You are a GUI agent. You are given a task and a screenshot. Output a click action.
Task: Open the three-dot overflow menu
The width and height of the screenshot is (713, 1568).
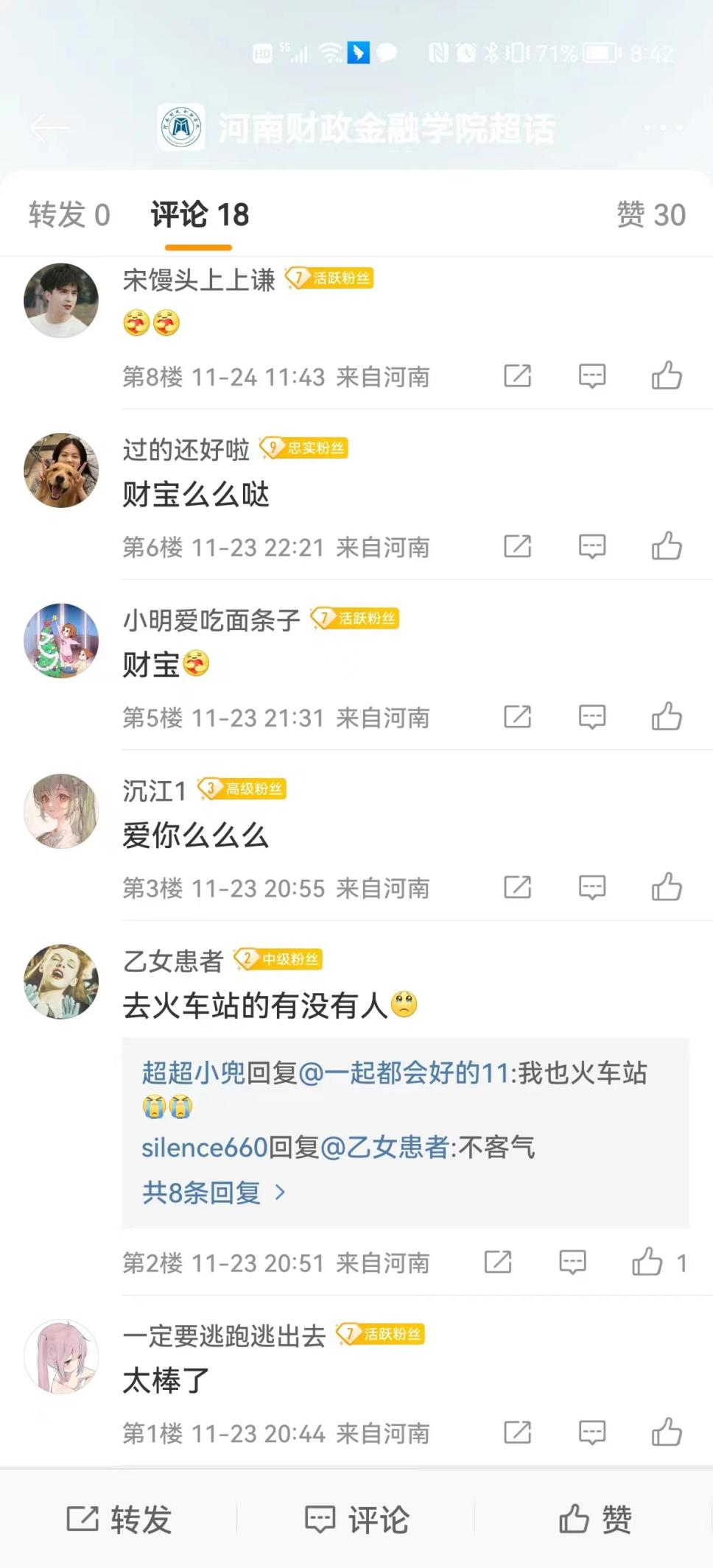(x=663, y=128)
